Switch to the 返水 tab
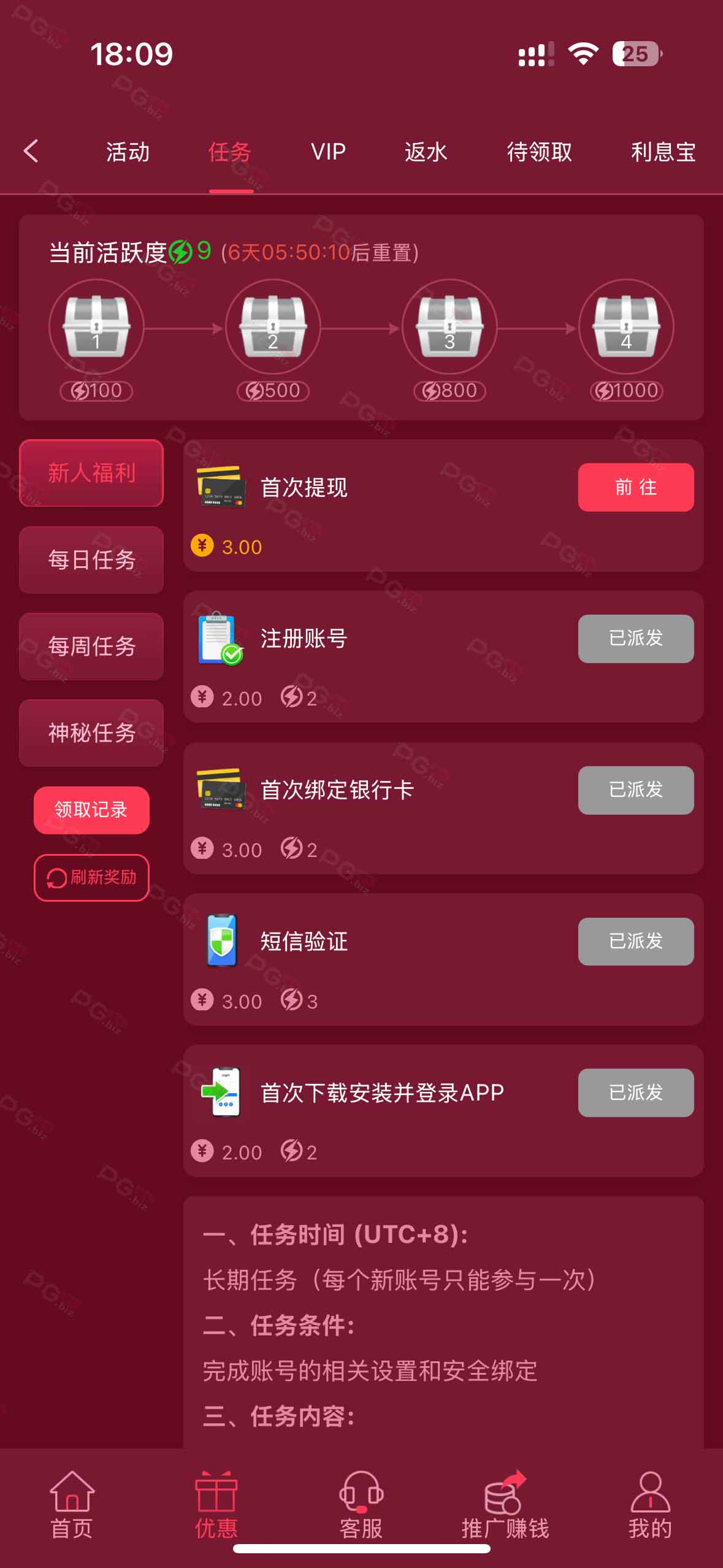The image size is (723, 1568). pyautogui.click(x=426, y=152)
